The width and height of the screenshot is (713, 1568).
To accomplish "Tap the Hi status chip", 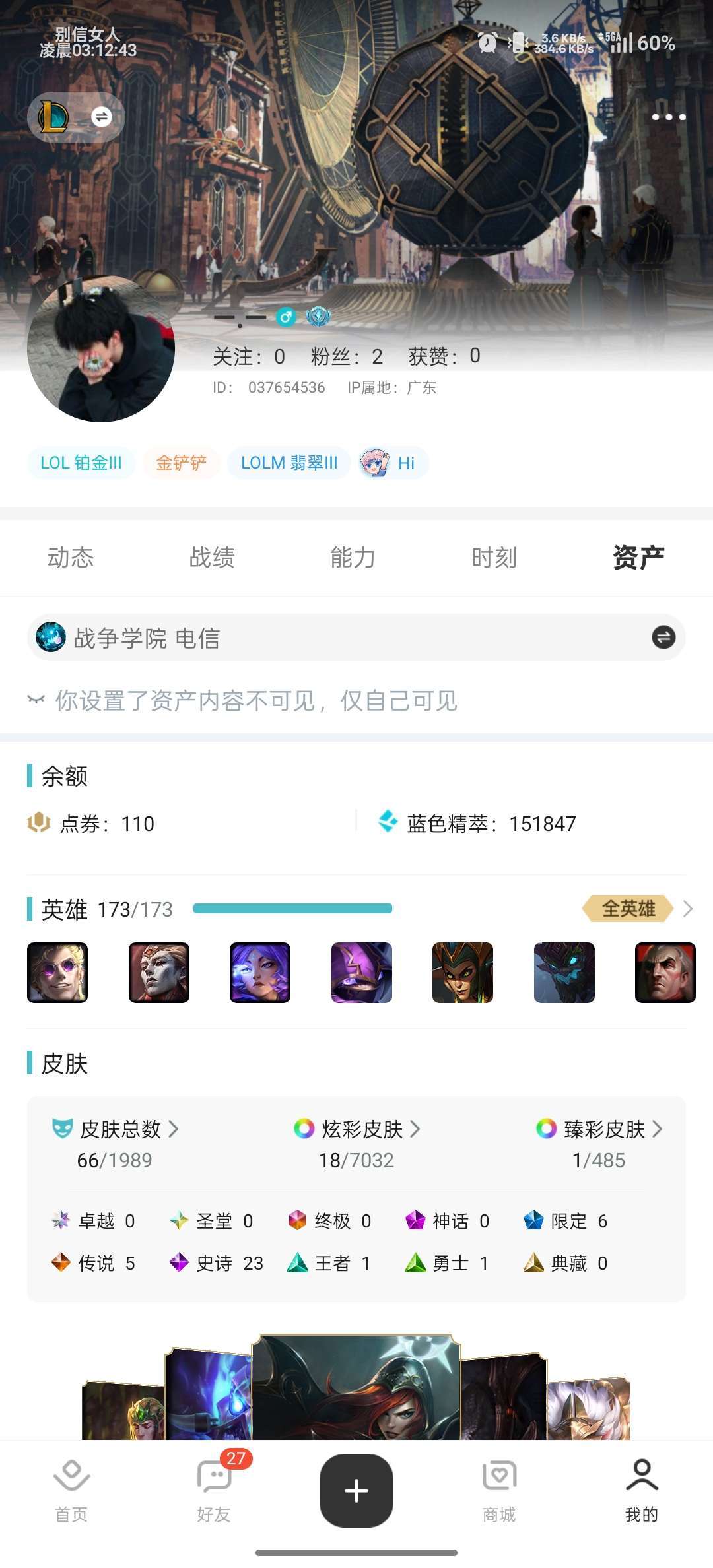I will point(393,463).
